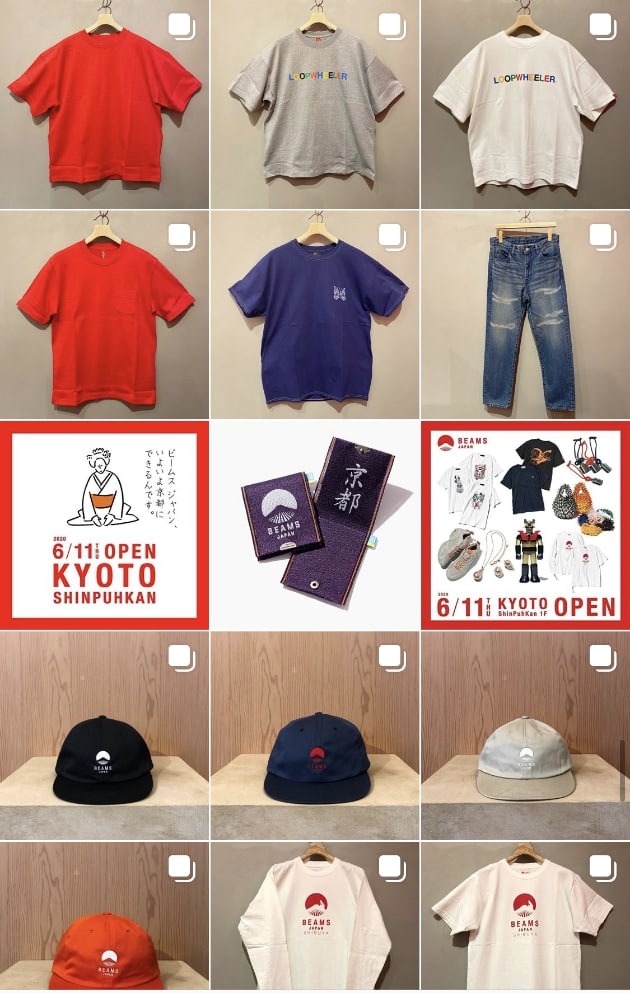
Task: Open the purple BEAMS Japan Kyoto pouch post
Action: coord(315,525)
